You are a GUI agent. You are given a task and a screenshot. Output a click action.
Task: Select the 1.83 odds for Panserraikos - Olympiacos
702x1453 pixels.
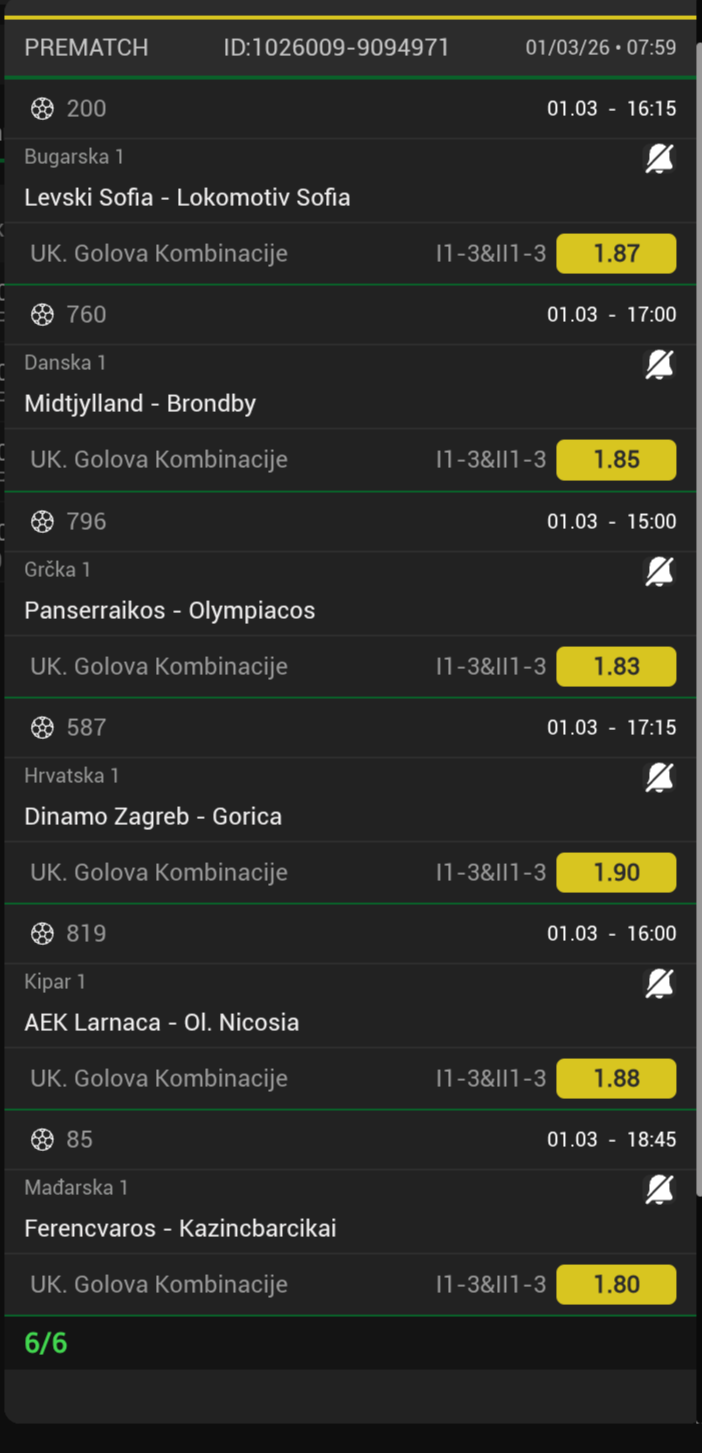616,666
